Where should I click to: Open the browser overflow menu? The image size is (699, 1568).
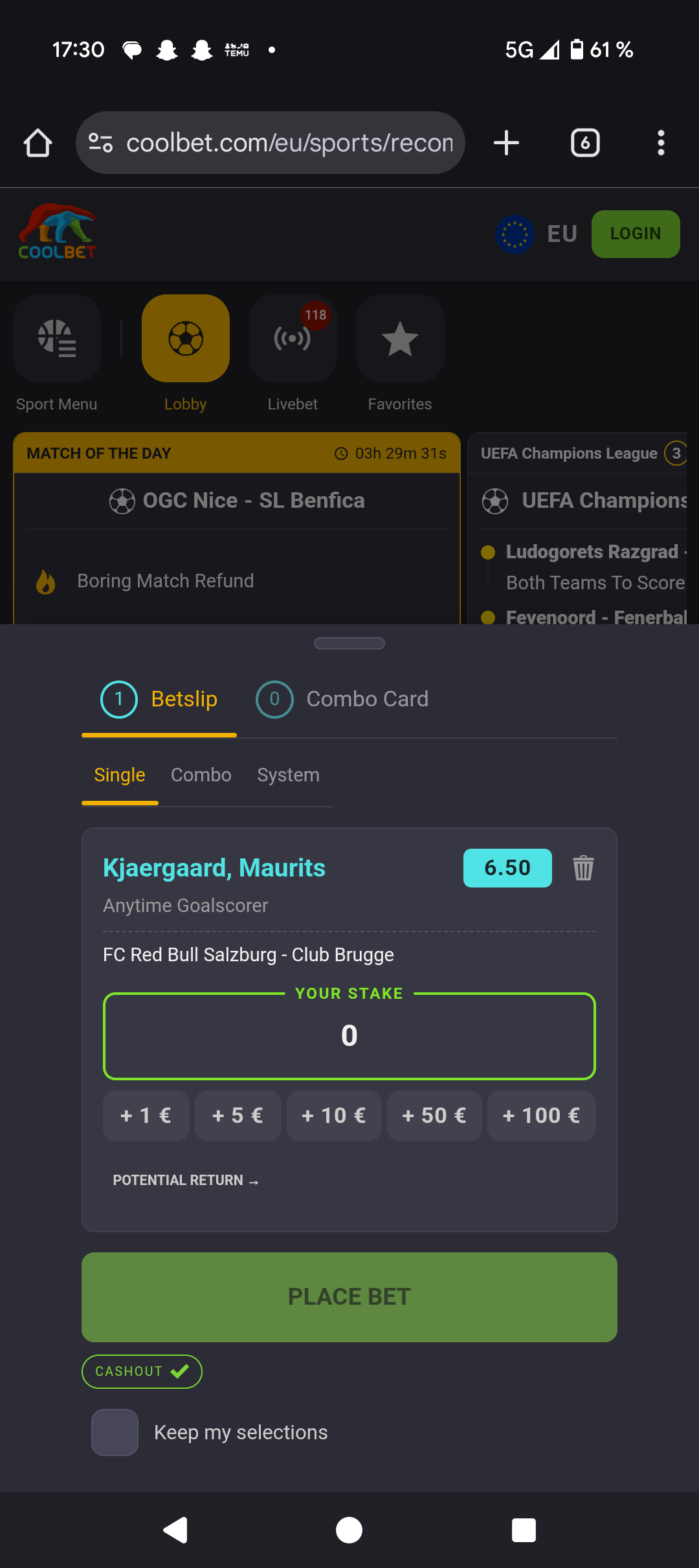pos(661,143)
